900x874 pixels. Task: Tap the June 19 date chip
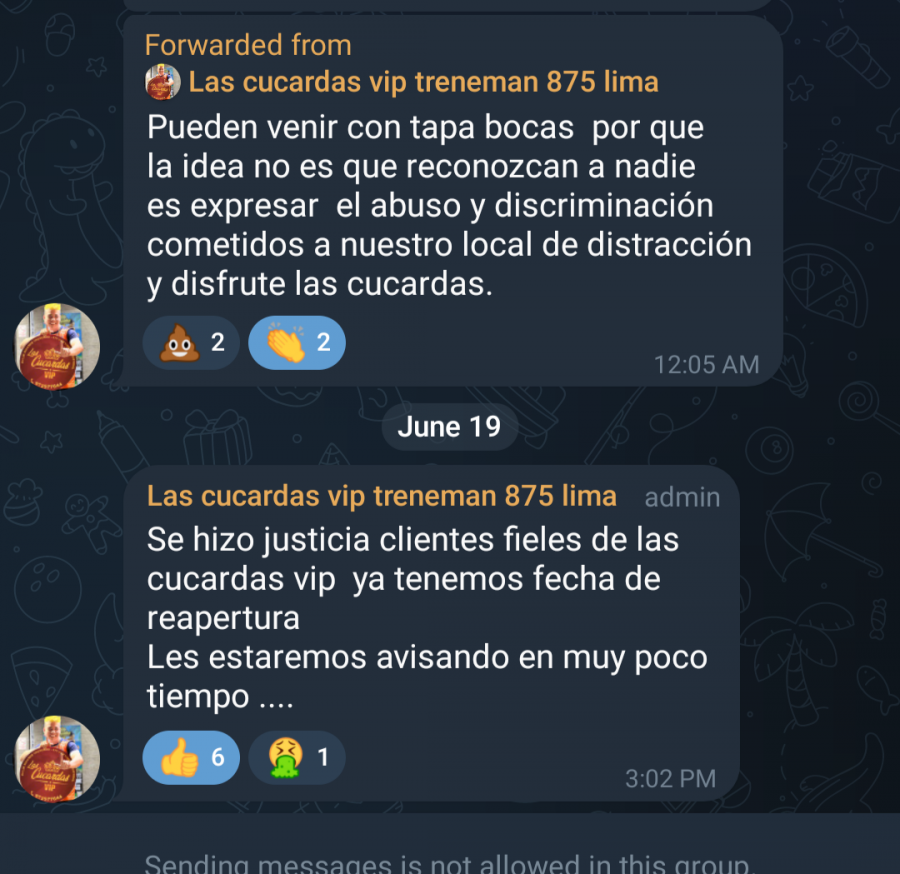click(449, 427)
